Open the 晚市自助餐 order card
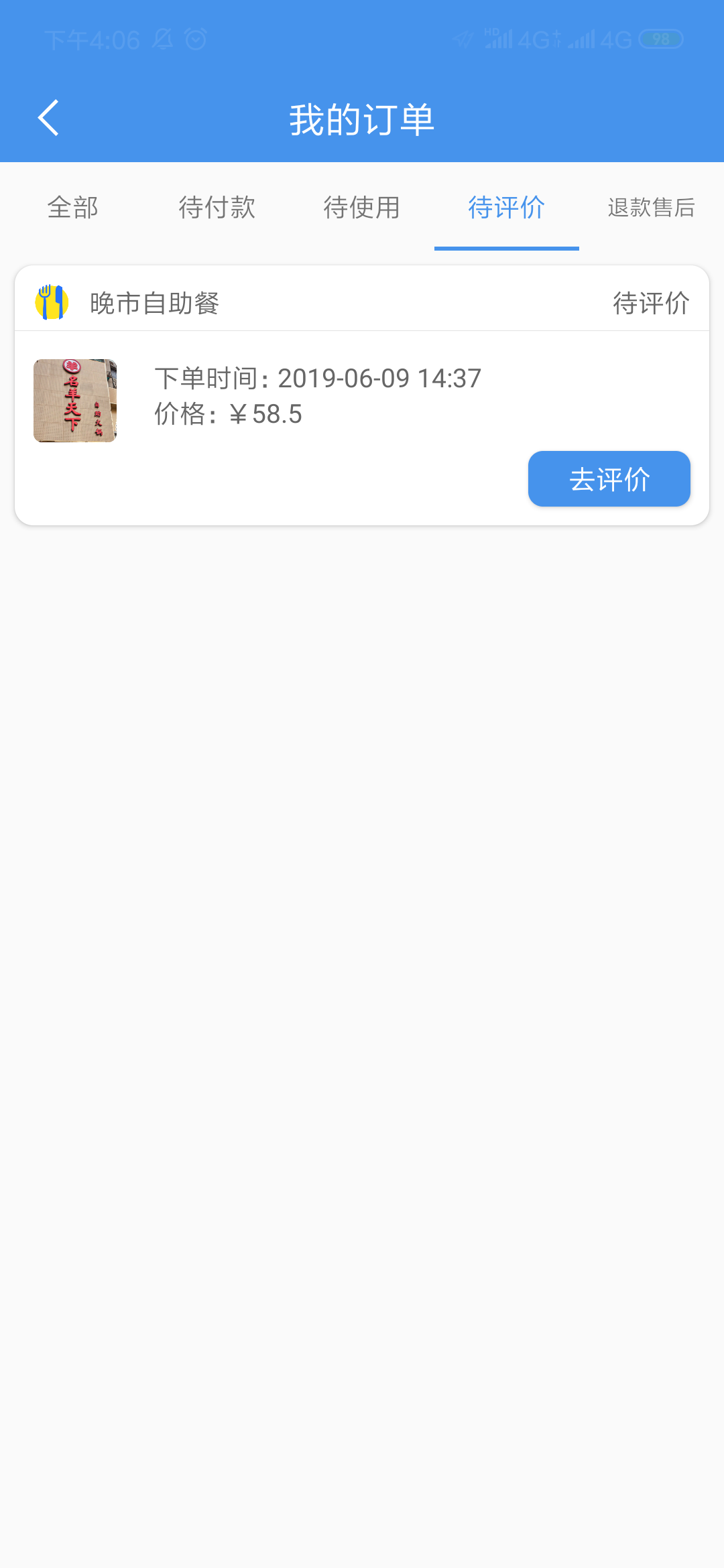This screenshot has width=724, height=1568. (318, 396)
